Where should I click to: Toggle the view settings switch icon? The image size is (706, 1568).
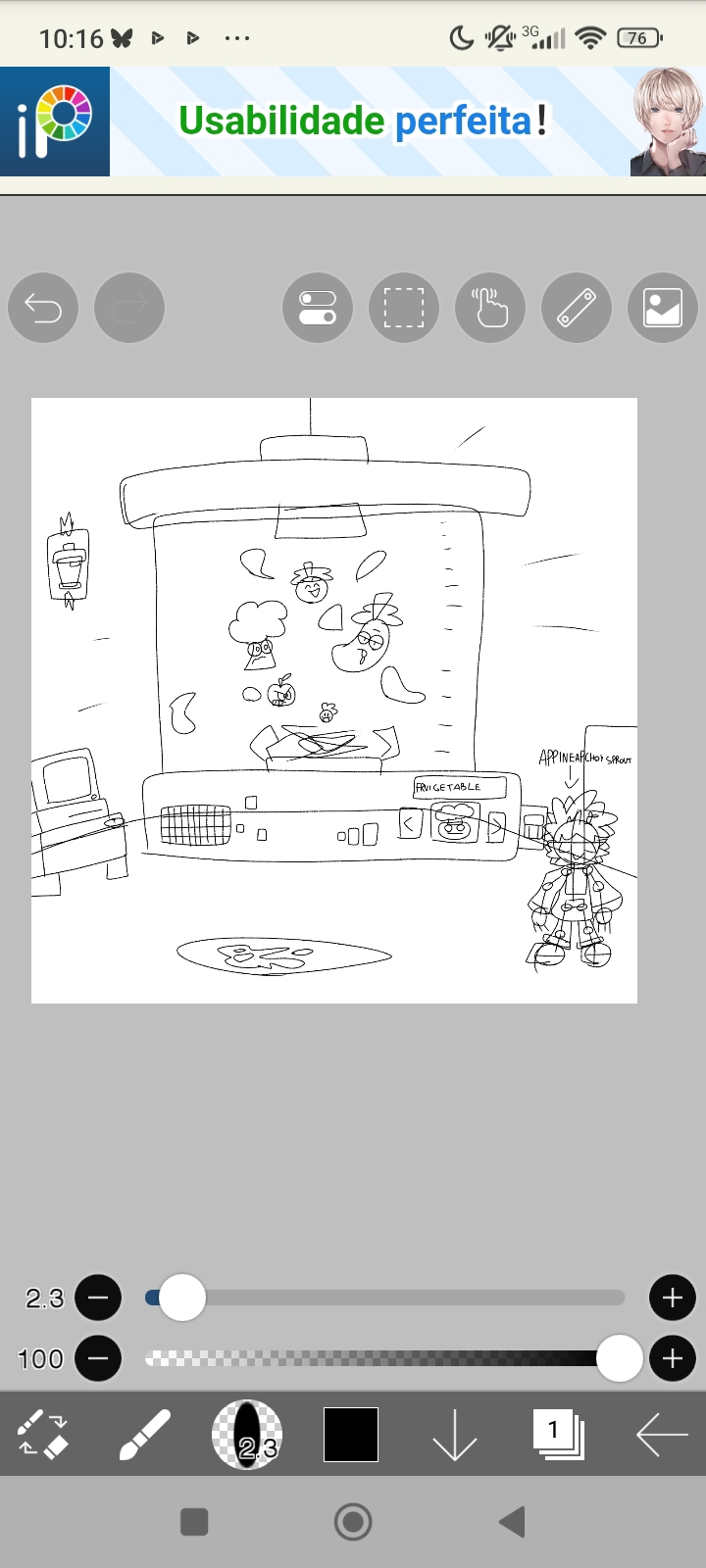coord(318,308)
